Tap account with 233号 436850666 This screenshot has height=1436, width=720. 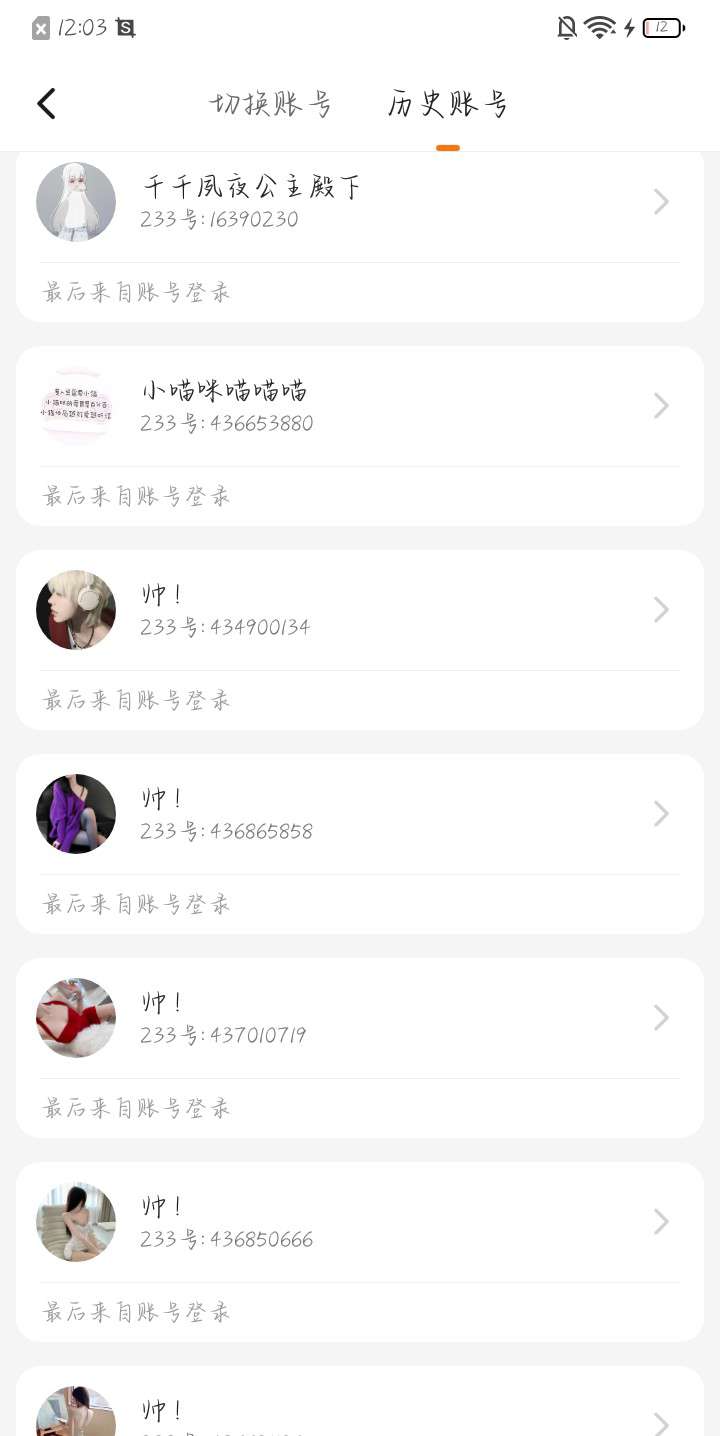point(360,1223)
